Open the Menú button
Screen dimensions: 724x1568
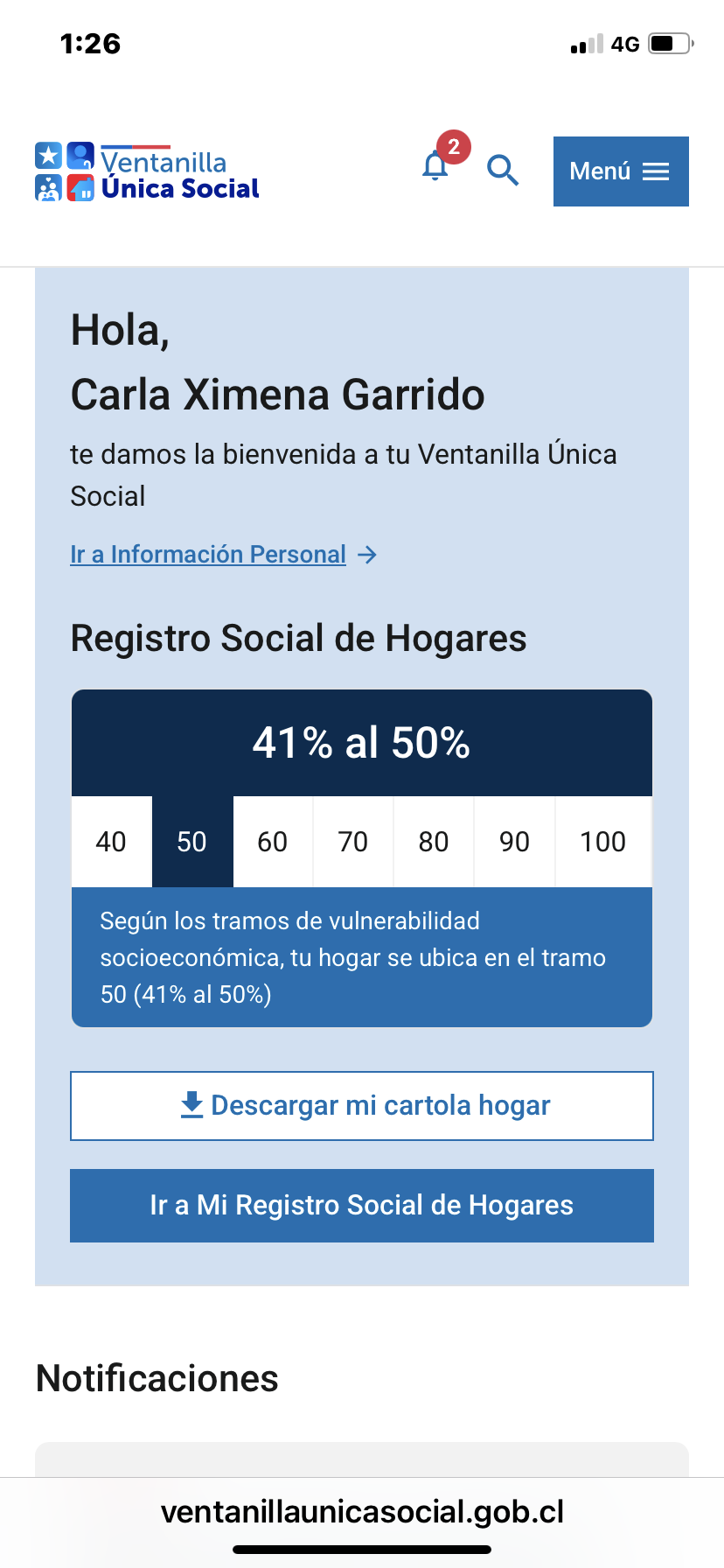tap(620, 171)
